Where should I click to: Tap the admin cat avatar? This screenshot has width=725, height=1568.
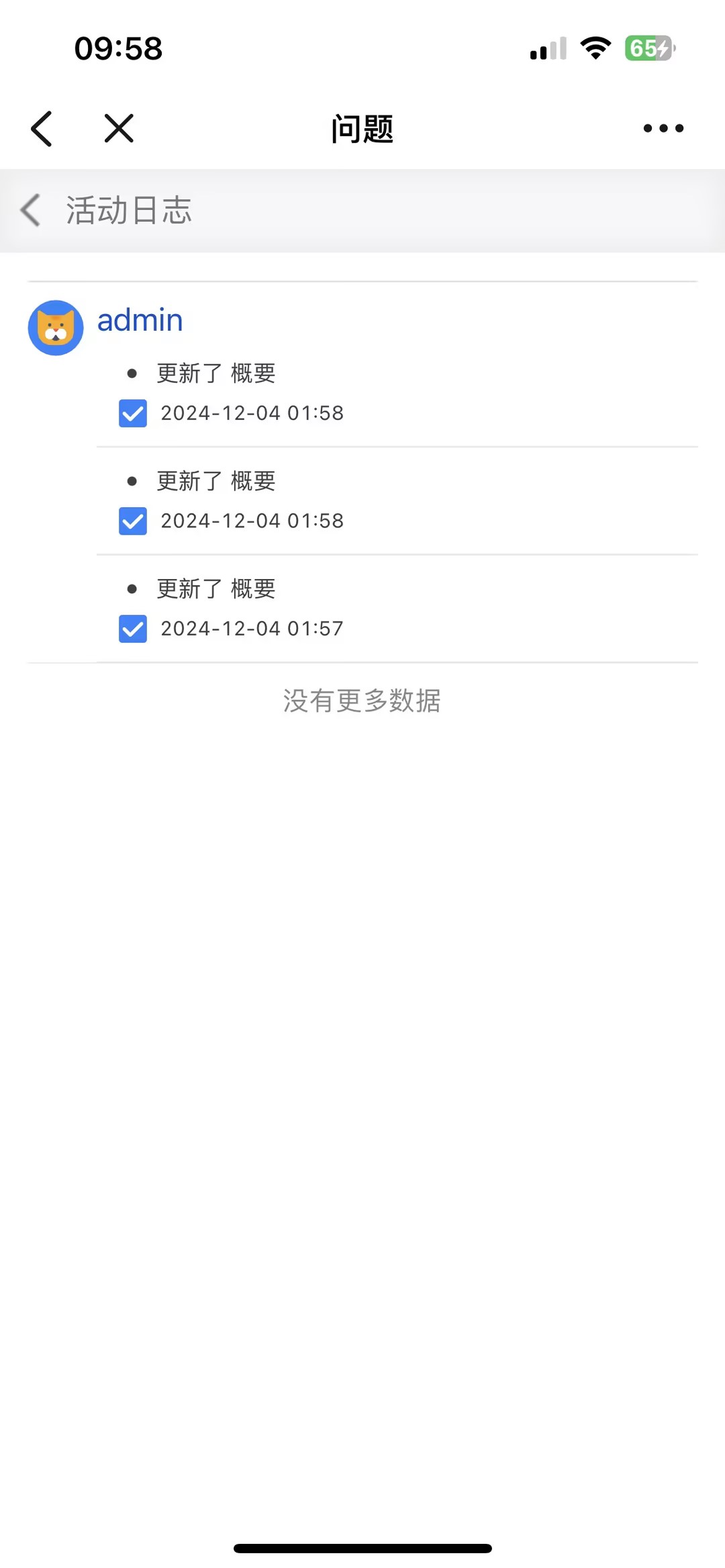56,327
